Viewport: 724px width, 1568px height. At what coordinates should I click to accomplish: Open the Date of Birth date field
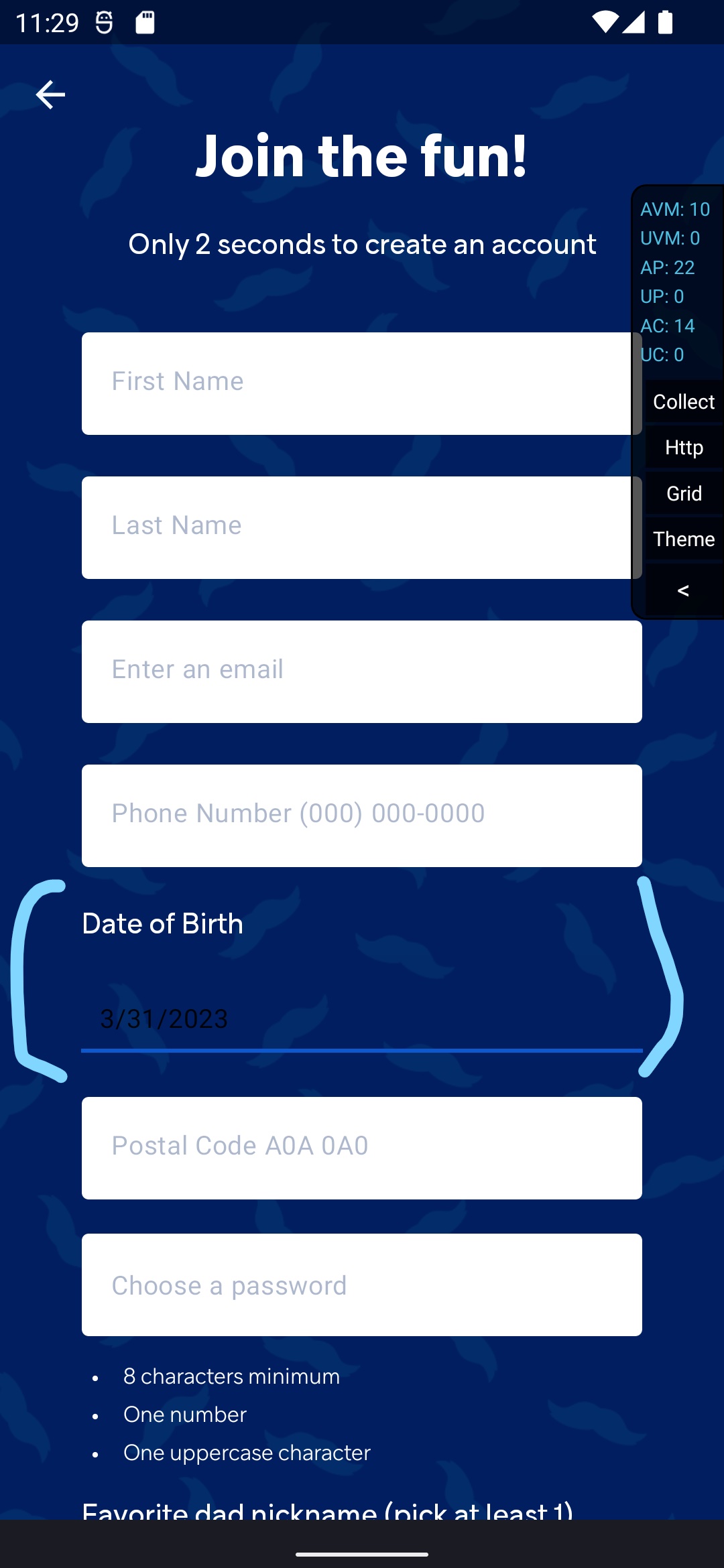coord(362,1019)
